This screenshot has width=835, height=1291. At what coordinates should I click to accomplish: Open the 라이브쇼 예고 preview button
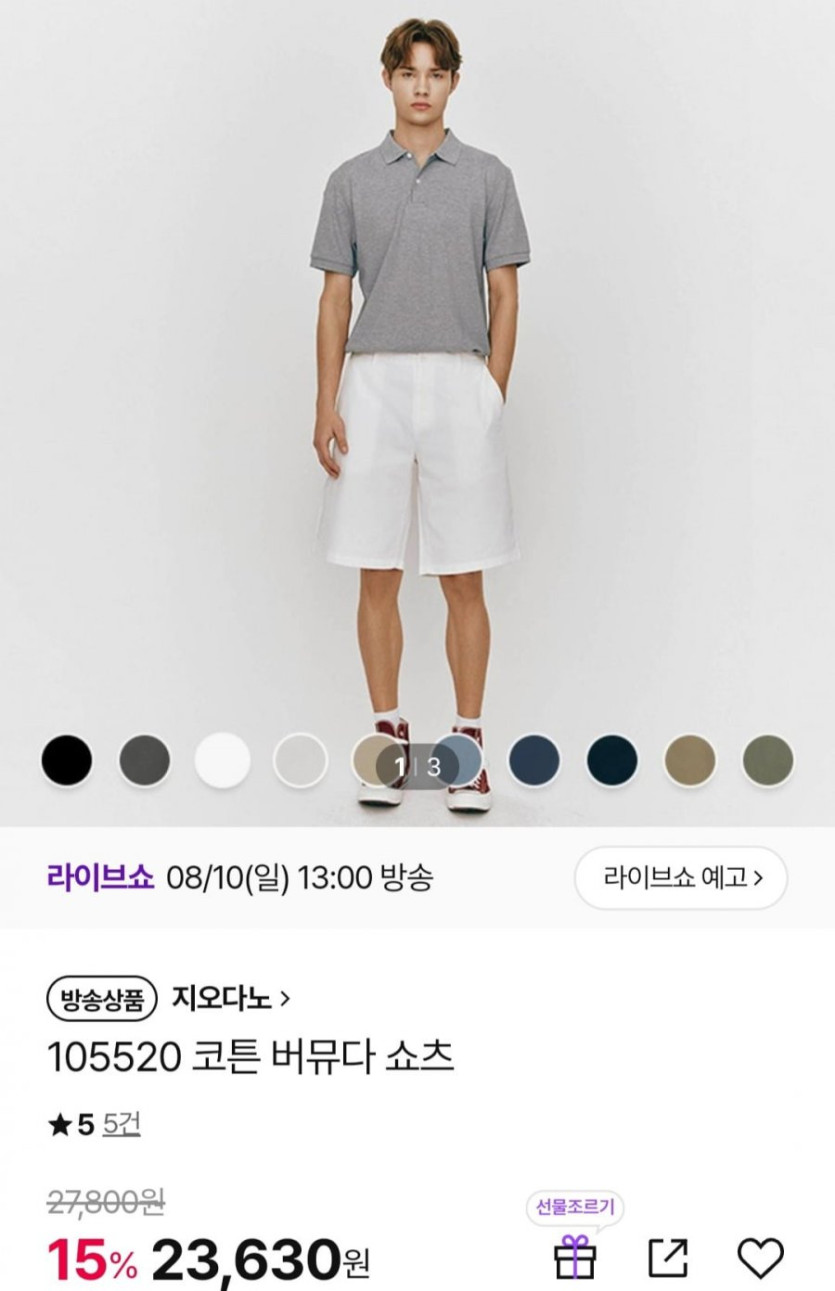[680, 878]
